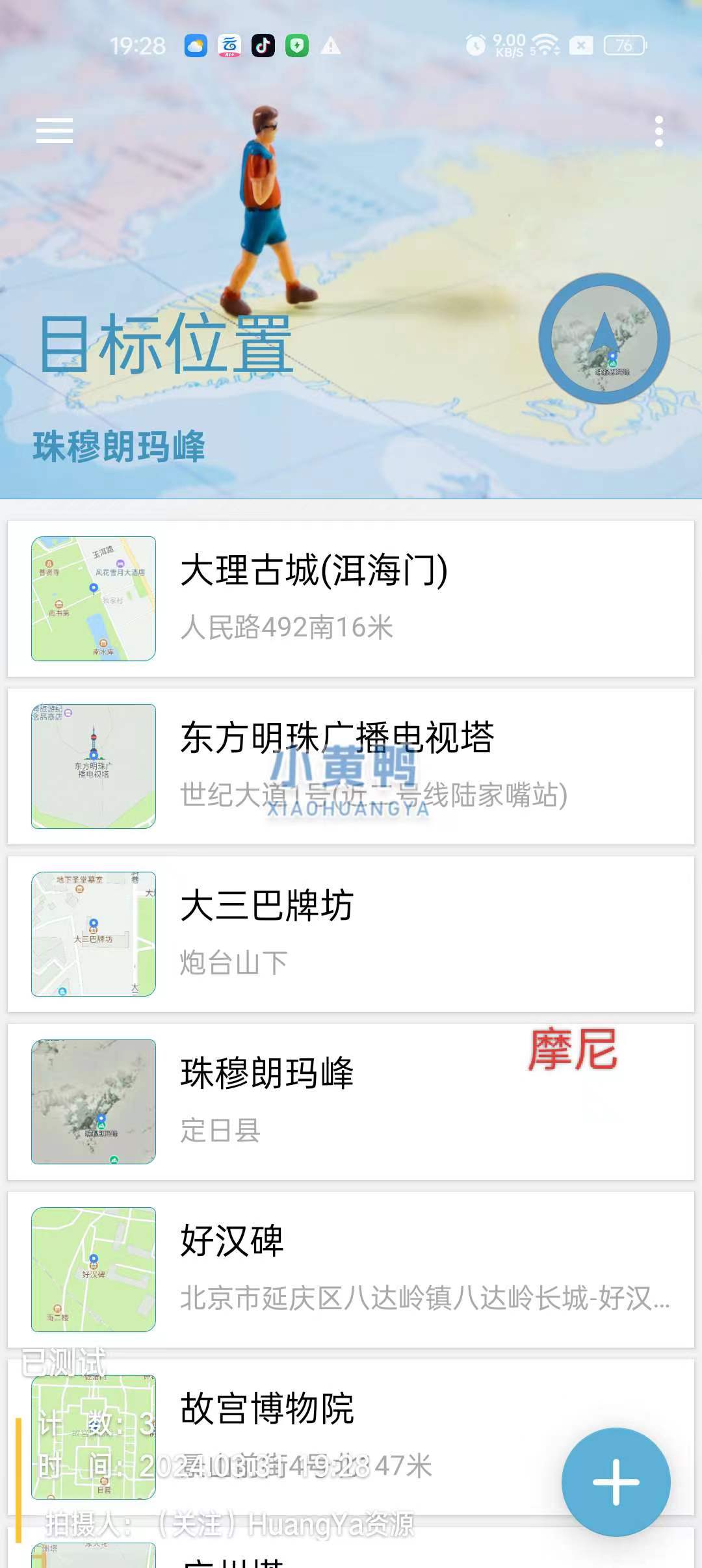This screenshot has height=1568, width=702.
Task: Choose 大三巴牌坊 from the list
Action: click(351, 934)
